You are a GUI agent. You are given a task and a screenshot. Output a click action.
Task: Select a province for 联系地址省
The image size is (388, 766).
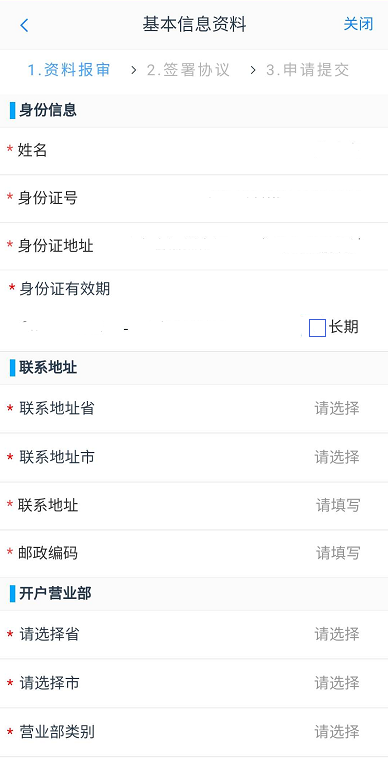coord(194,408)
